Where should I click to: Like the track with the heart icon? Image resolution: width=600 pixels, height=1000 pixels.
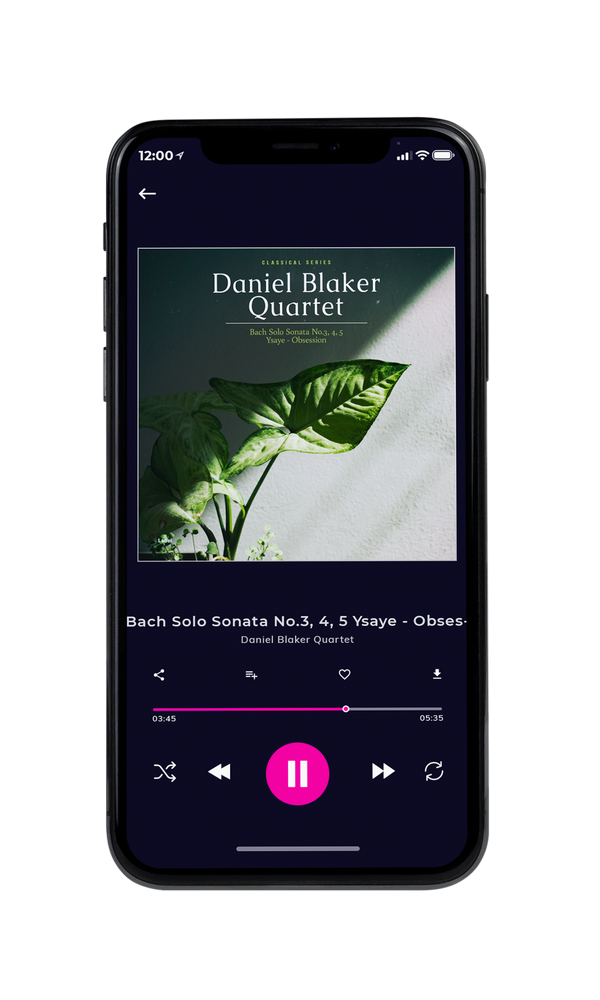(x=344, y=674)
